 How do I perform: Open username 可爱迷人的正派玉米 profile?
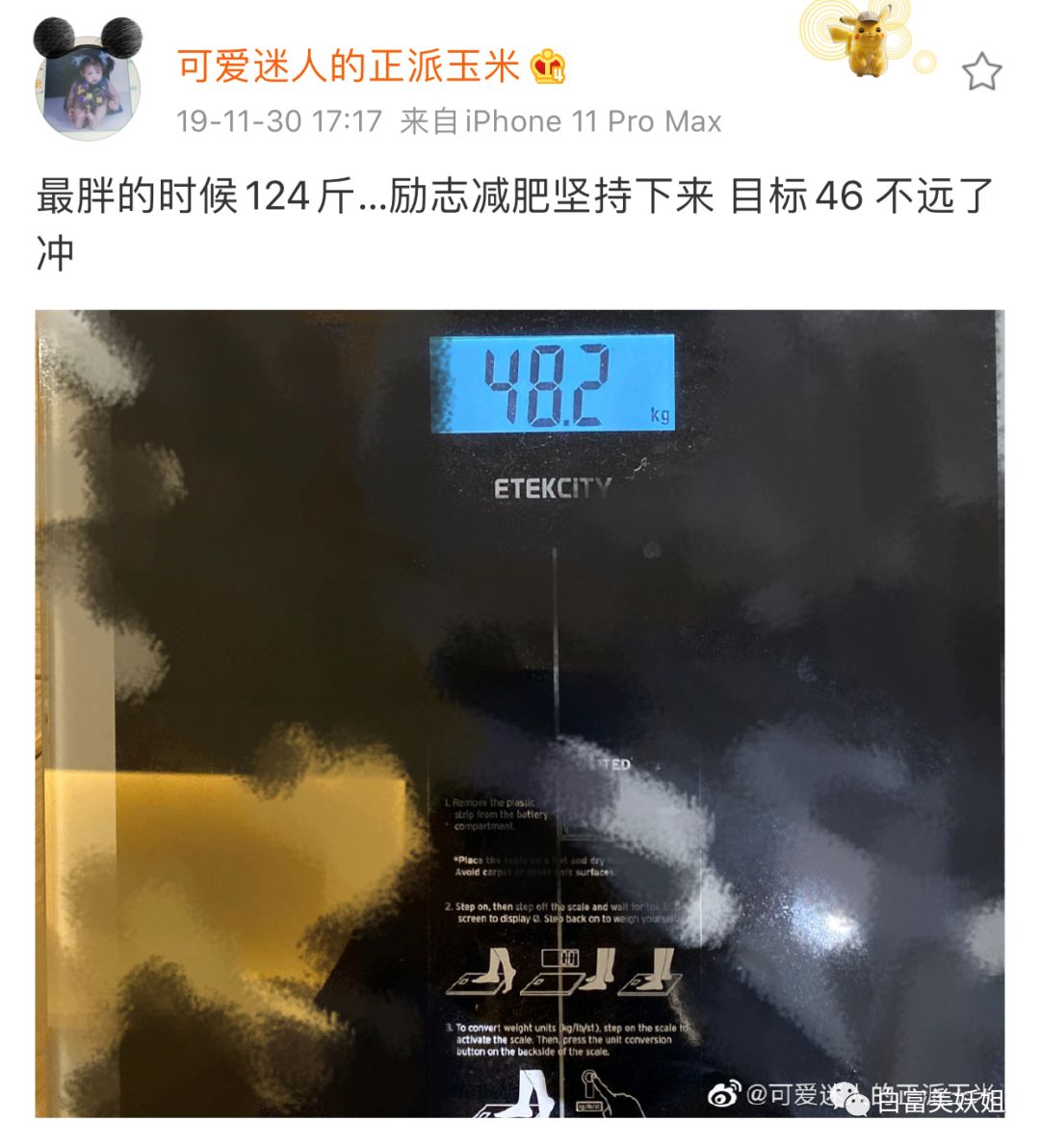349,65
